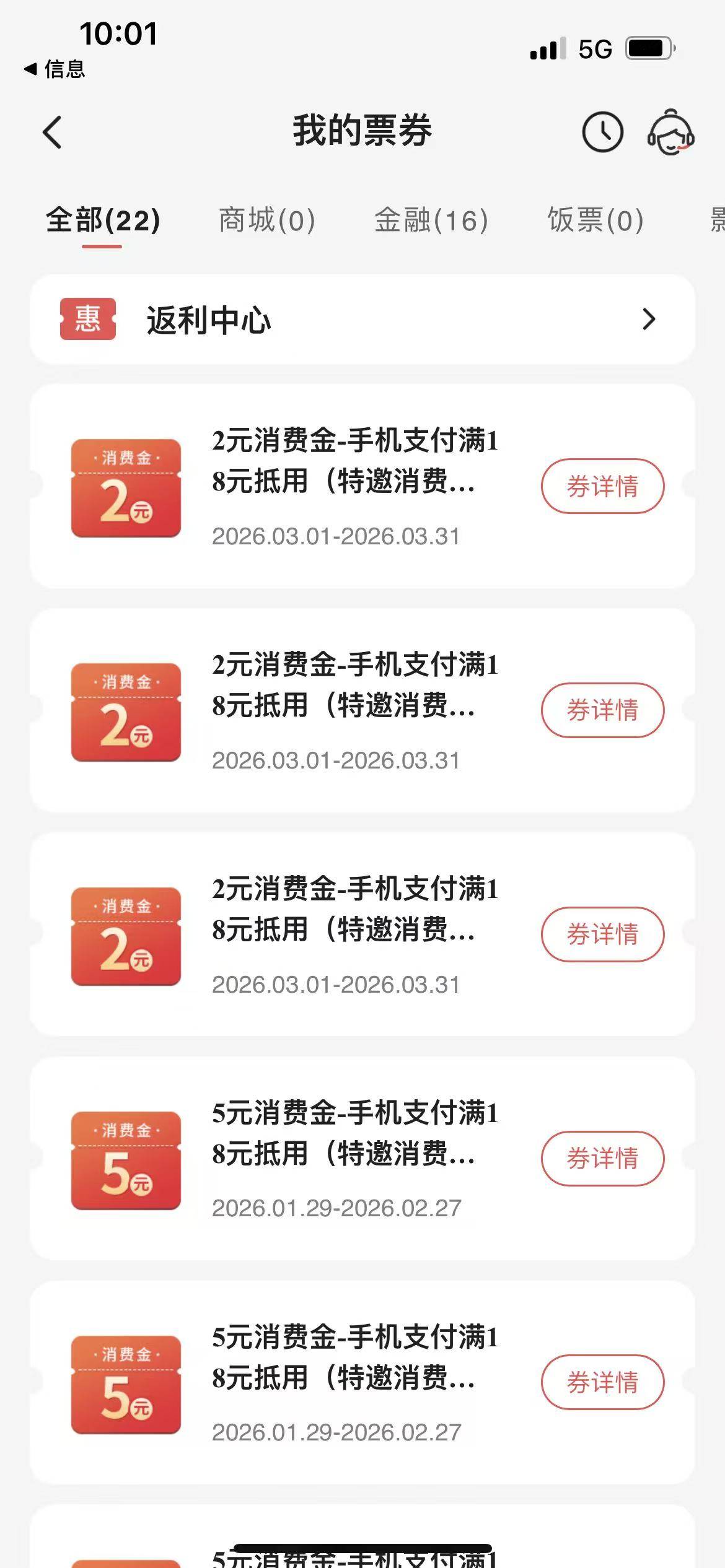This screenshot has height=1568, width=725.
Task: Open coupon history clock icon
Action: click(602, 132)
